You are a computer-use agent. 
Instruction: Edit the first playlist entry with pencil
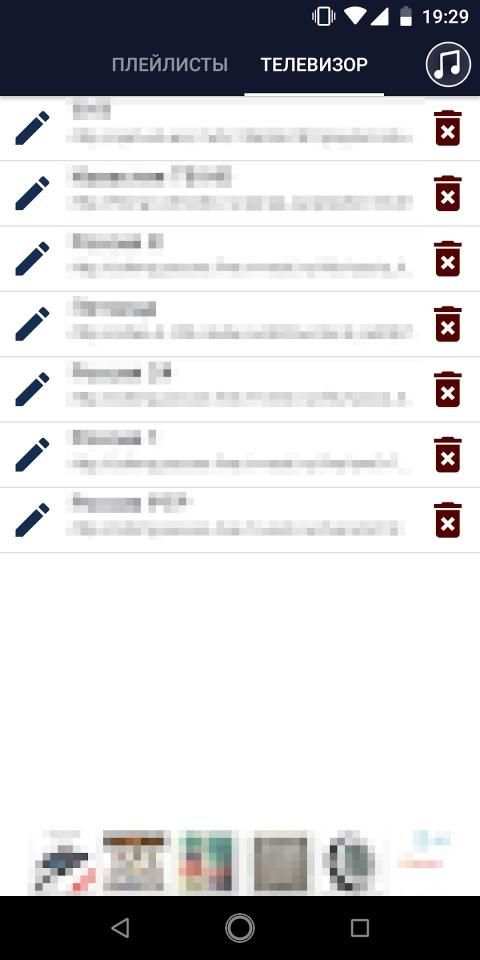32,128
